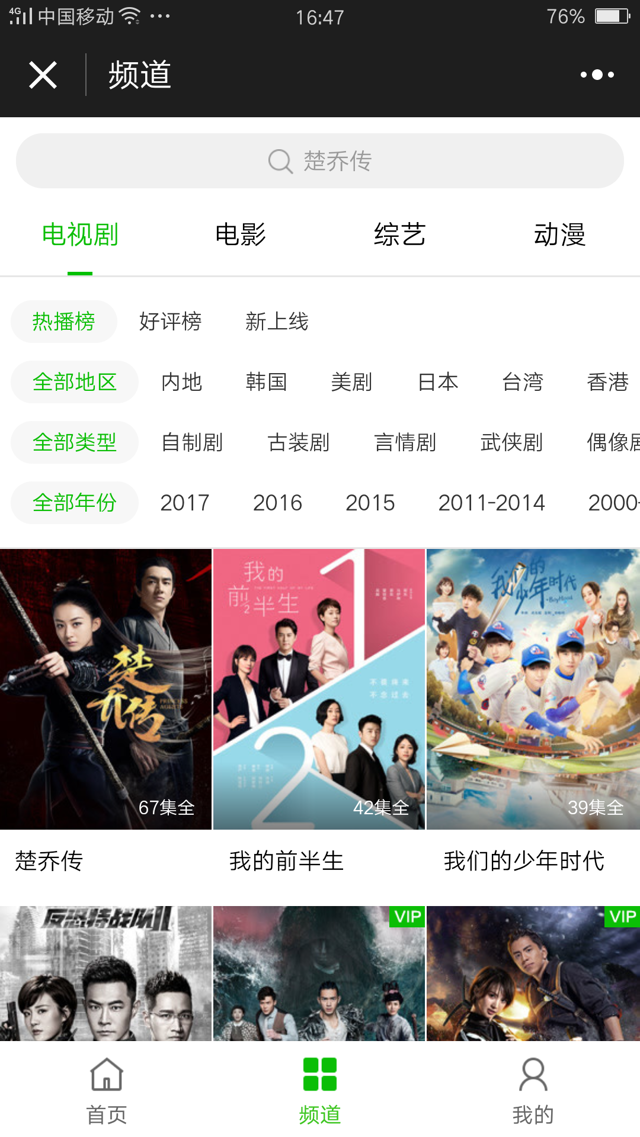Filter region by 美剧
Viewport: 640px width, 1137px height.
[351, 382]
